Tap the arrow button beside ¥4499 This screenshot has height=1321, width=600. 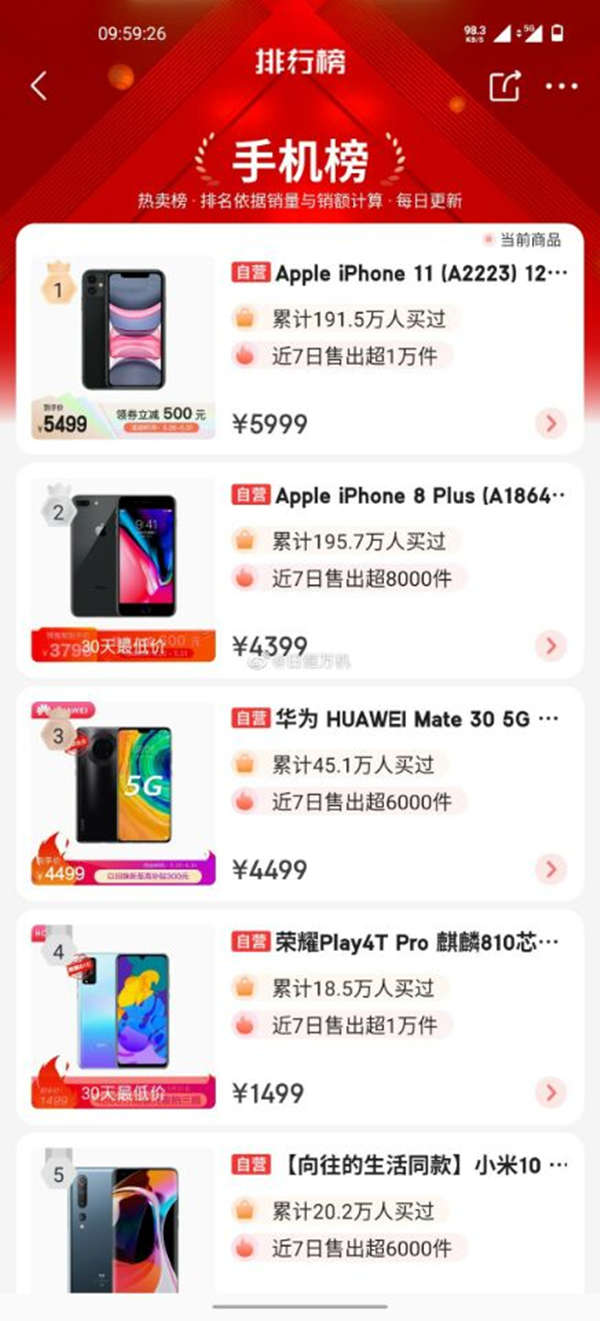(x=550, y=869)
